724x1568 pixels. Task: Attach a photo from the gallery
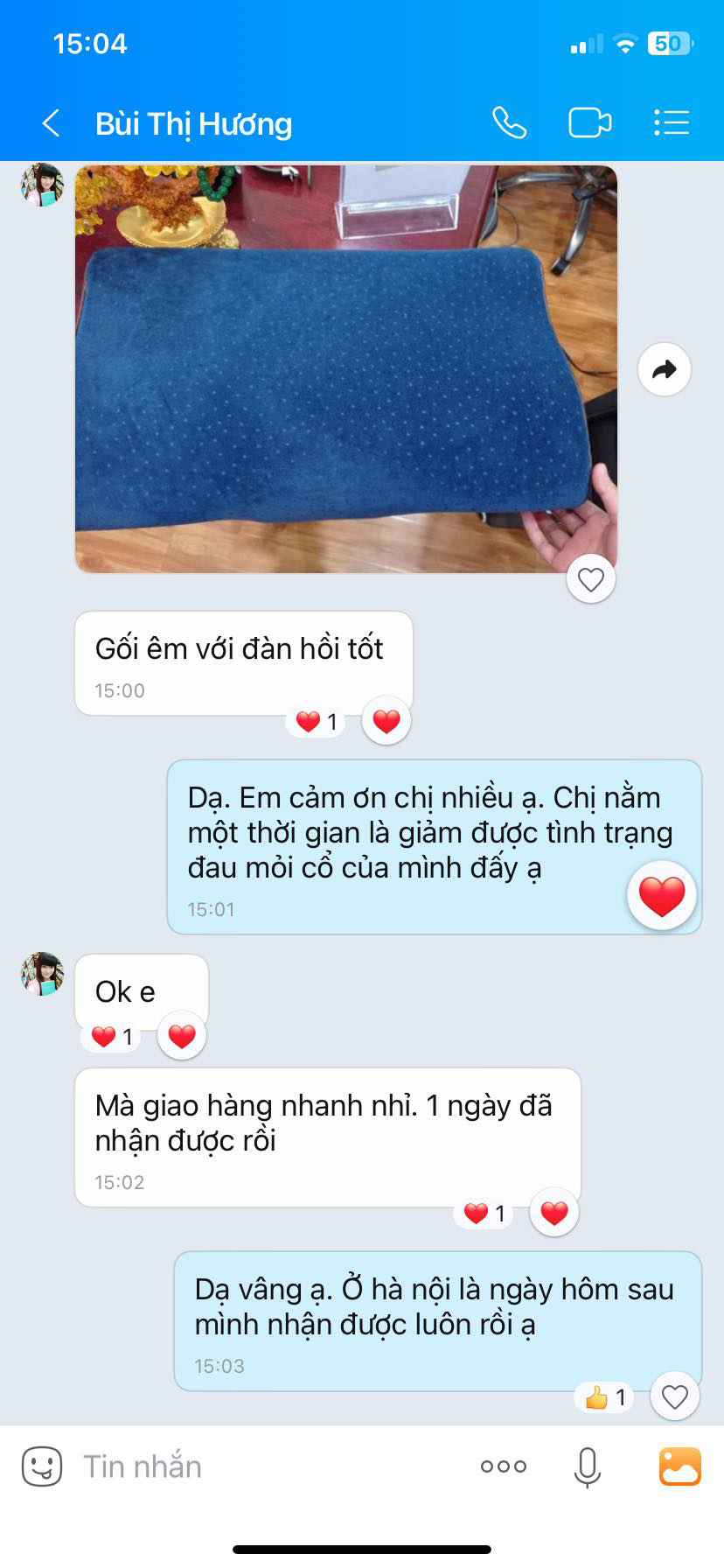pos(679,1466)
